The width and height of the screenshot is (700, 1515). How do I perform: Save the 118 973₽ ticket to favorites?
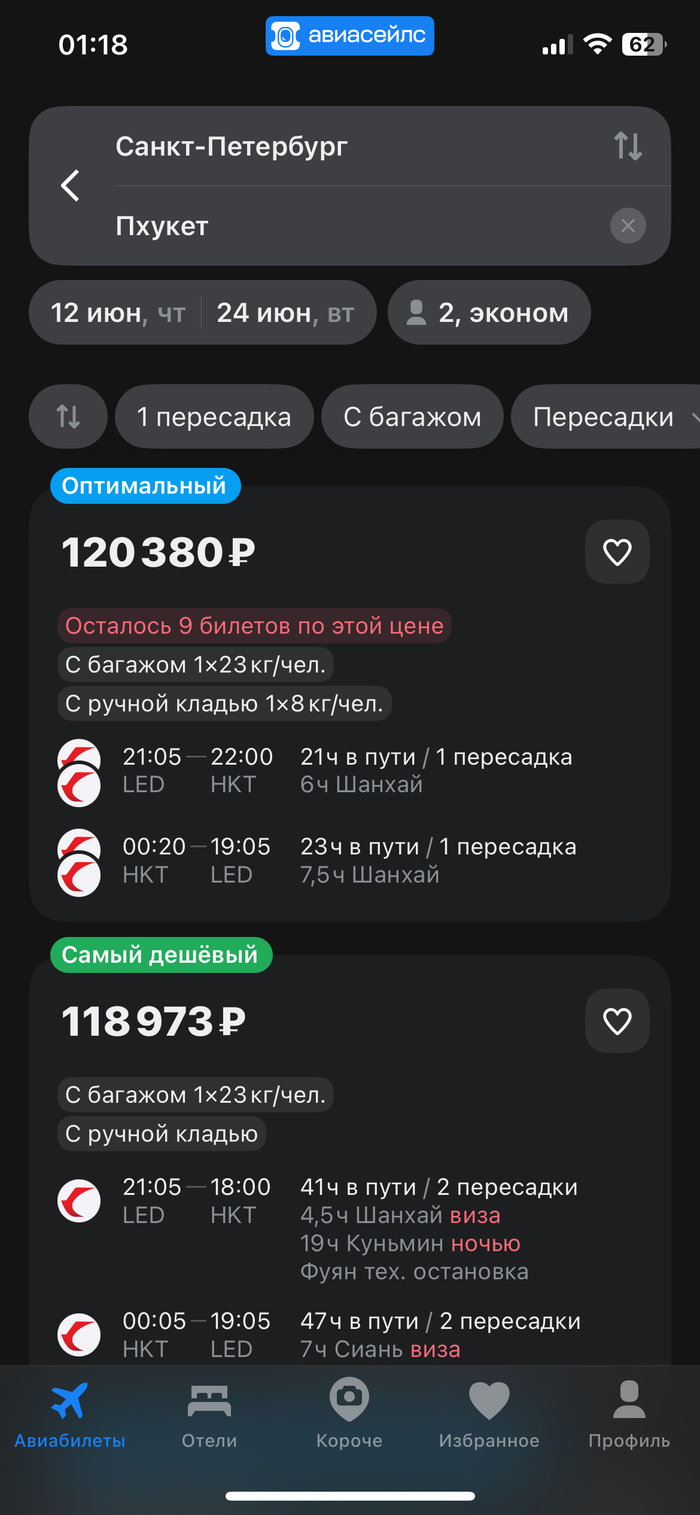point(617,1021)
